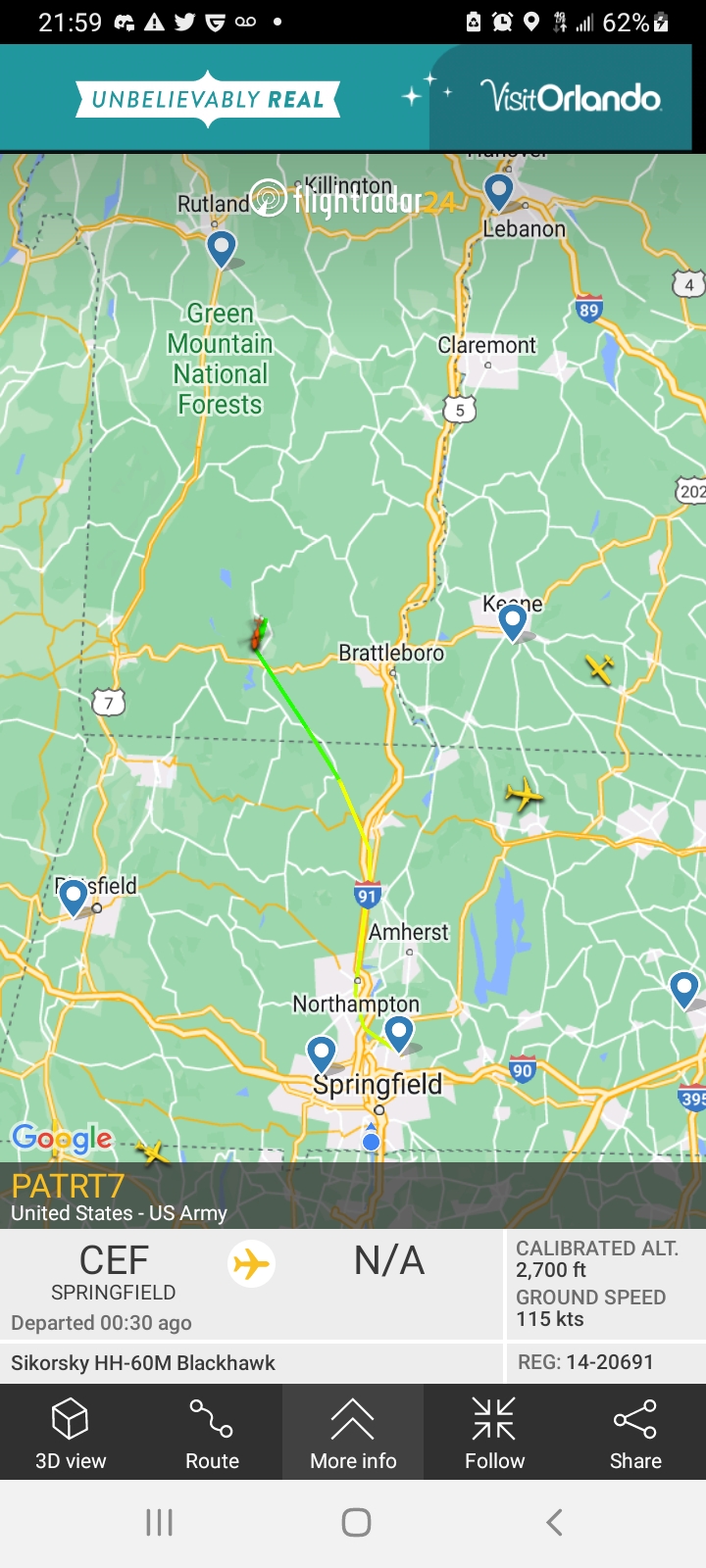Open the Visit Orlando ad banner

coord(353,97)
